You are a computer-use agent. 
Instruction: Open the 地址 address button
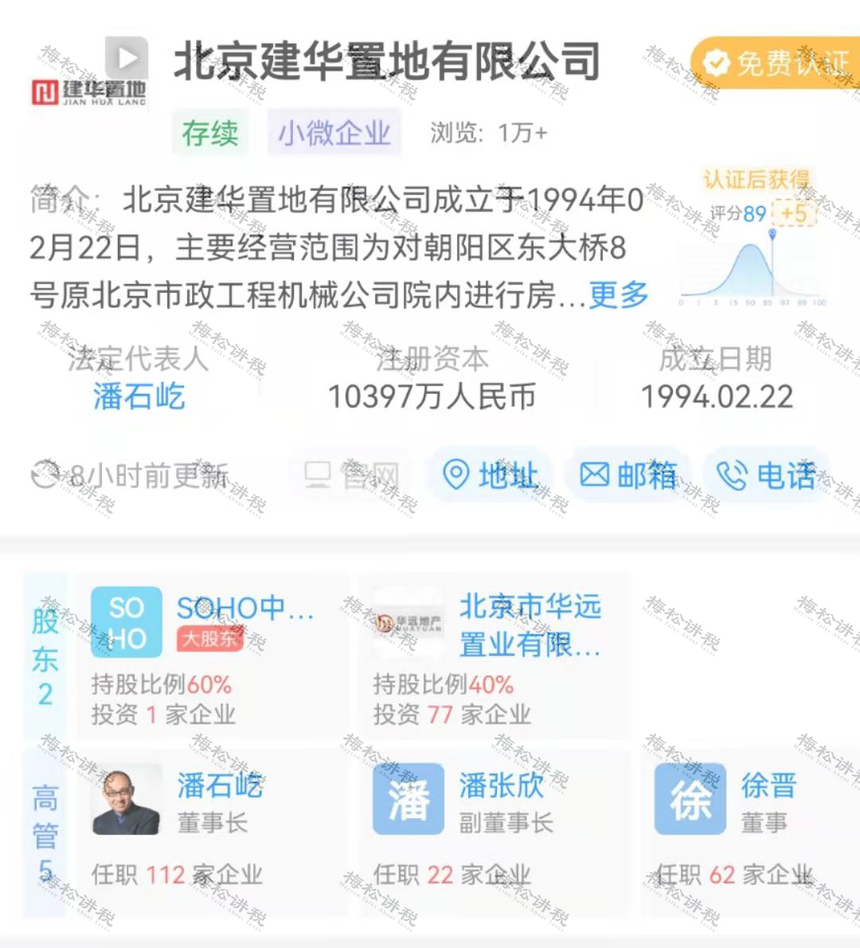click(491, 475)
